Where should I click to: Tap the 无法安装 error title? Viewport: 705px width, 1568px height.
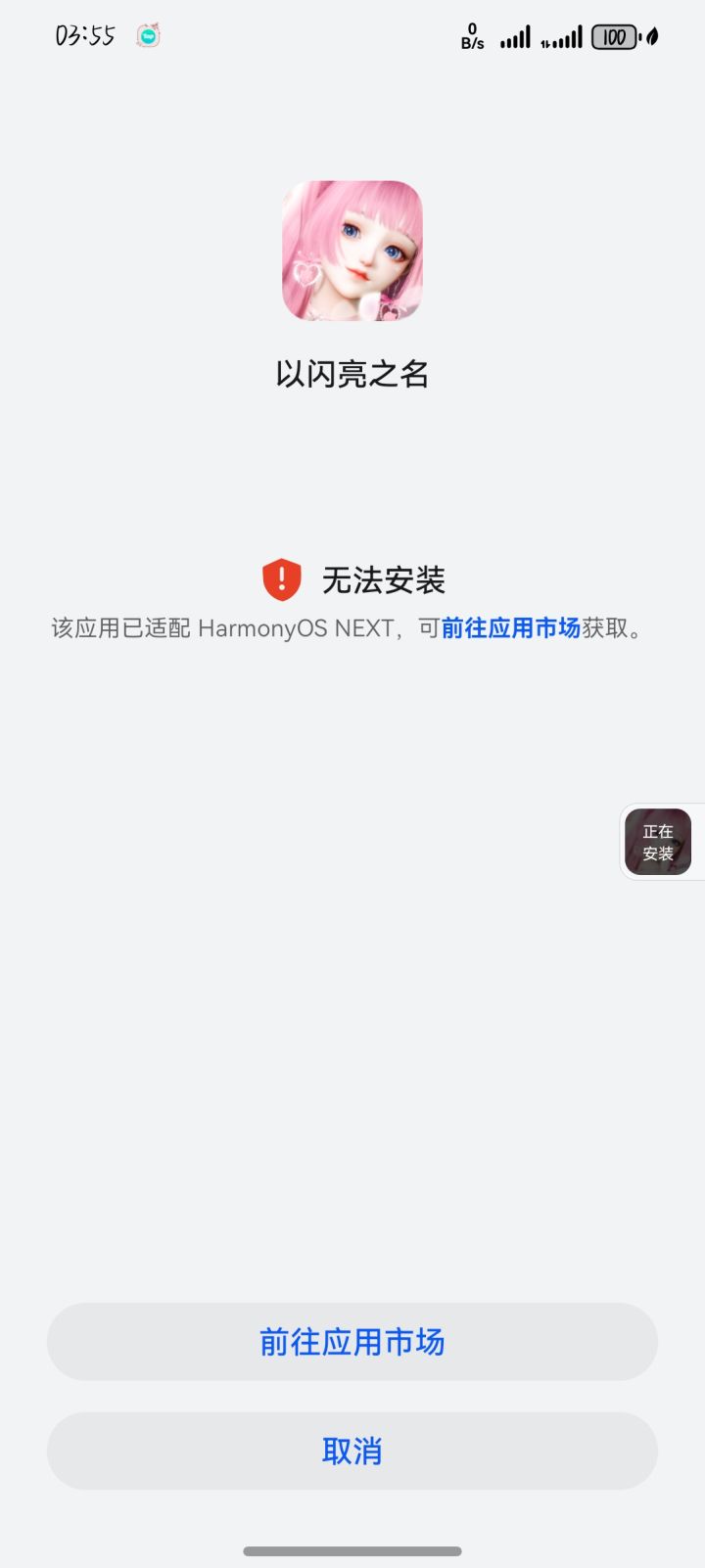[384, 579]
